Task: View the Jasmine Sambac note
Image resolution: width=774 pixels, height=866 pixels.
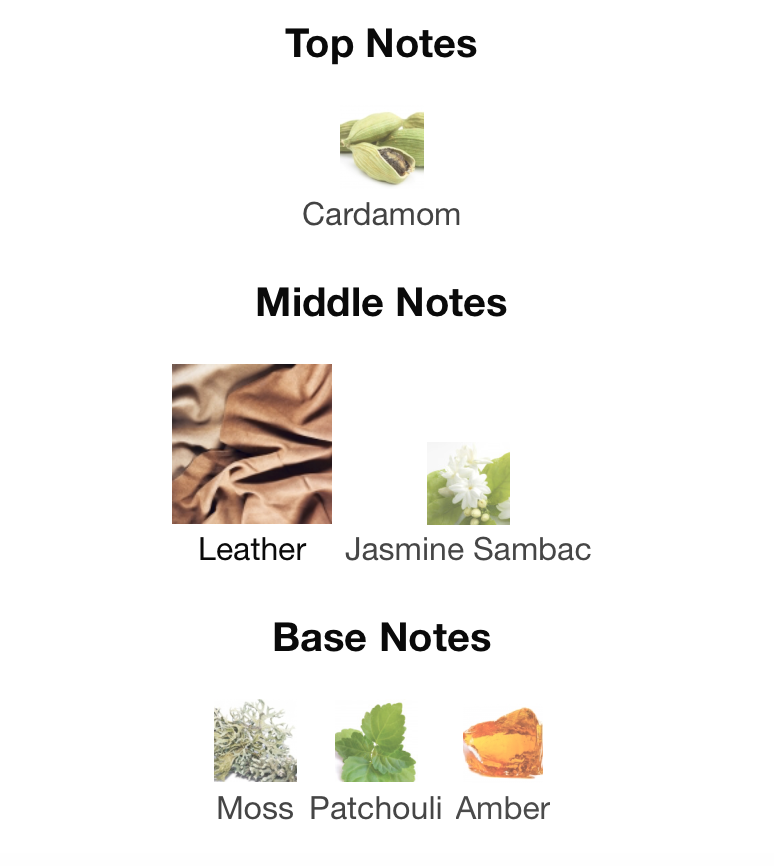Action: (468, 484)
